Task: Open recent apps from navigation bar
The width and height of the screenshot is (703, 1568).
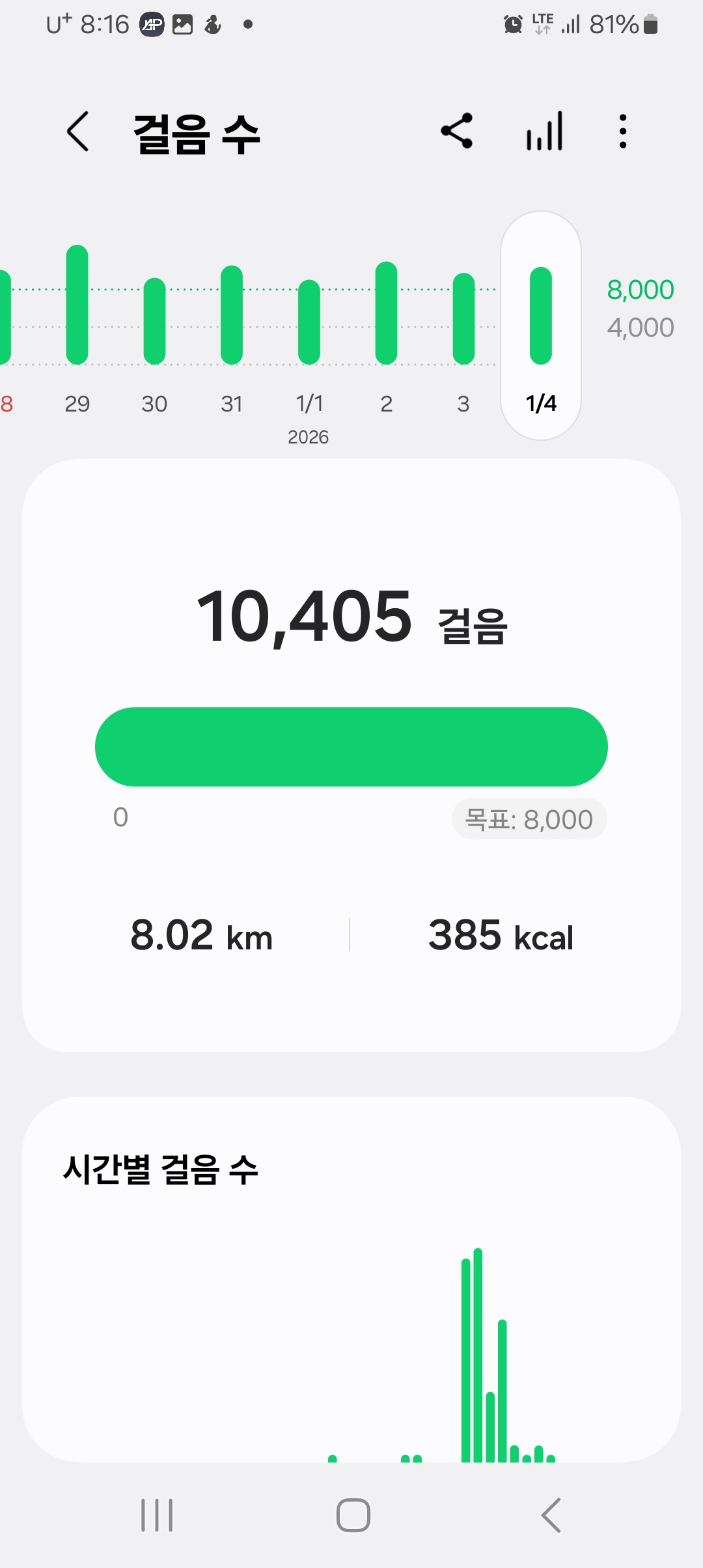Action: click(157, 1515)
